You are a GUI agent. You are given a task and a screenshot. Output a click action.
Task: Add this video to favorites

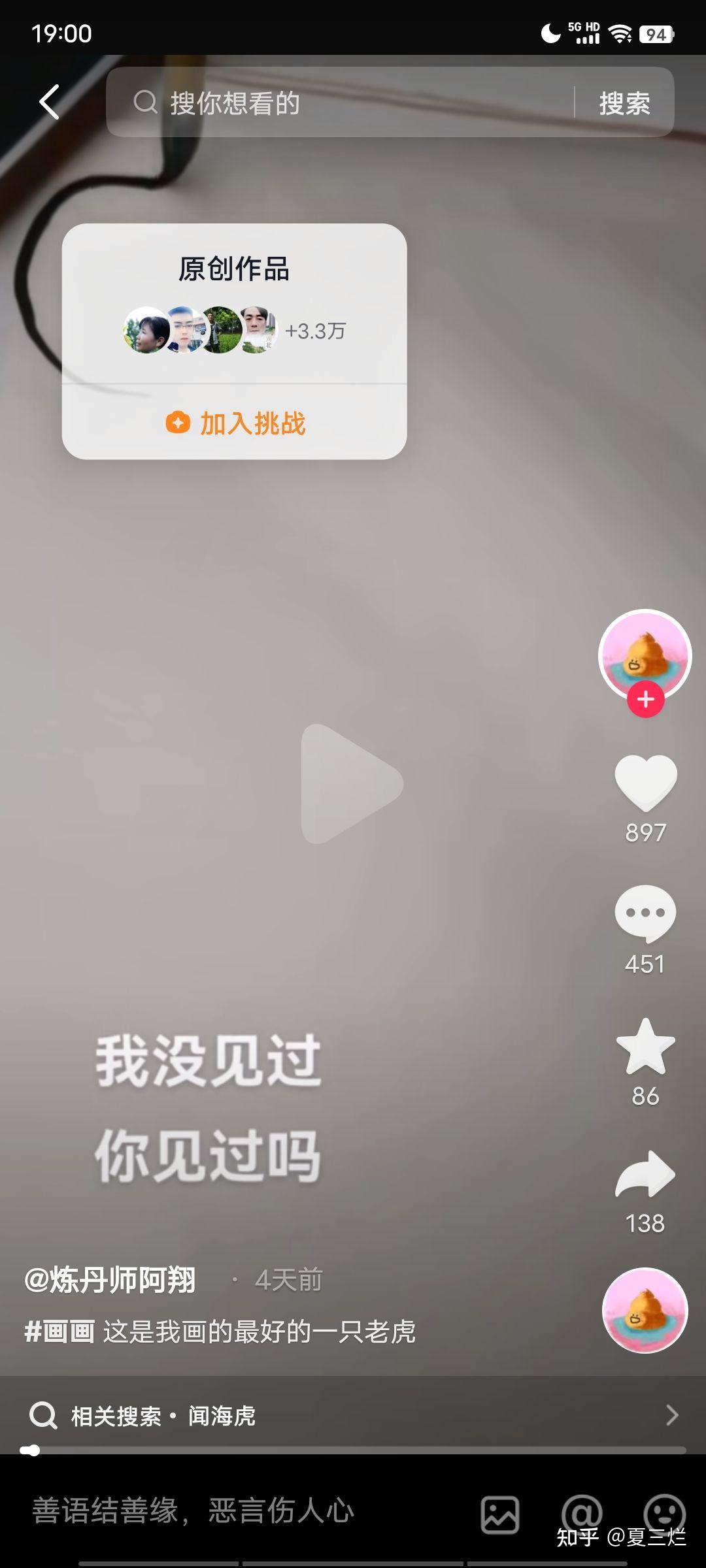click(645, 1047)
